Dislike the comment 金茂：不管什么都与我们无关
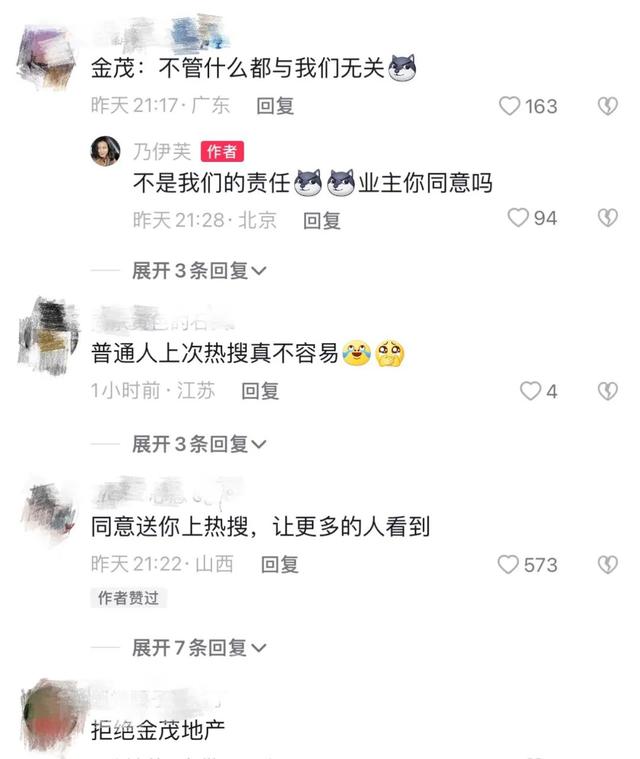Screen dimensions: 640x759 [x=607, y=106]
